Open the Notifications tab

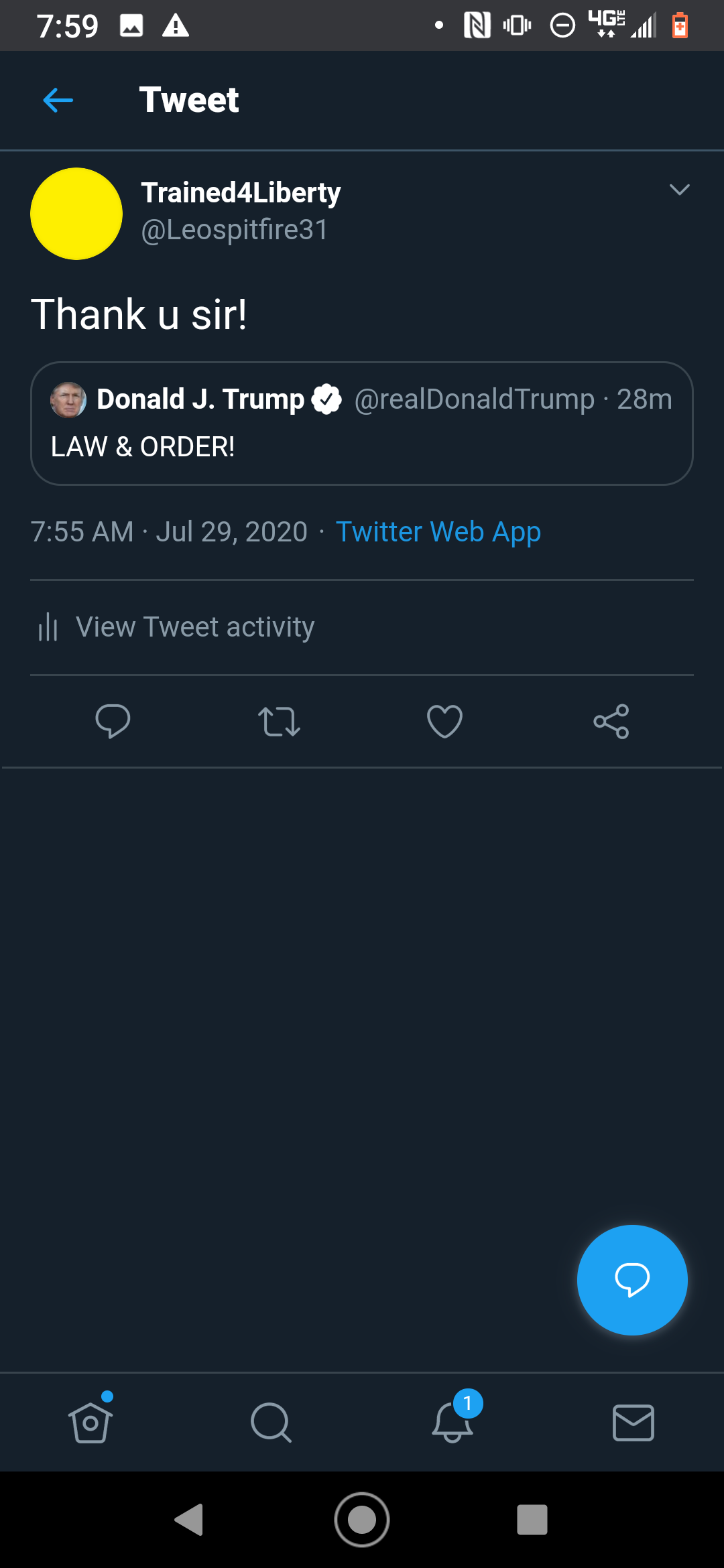(452, 1422)
